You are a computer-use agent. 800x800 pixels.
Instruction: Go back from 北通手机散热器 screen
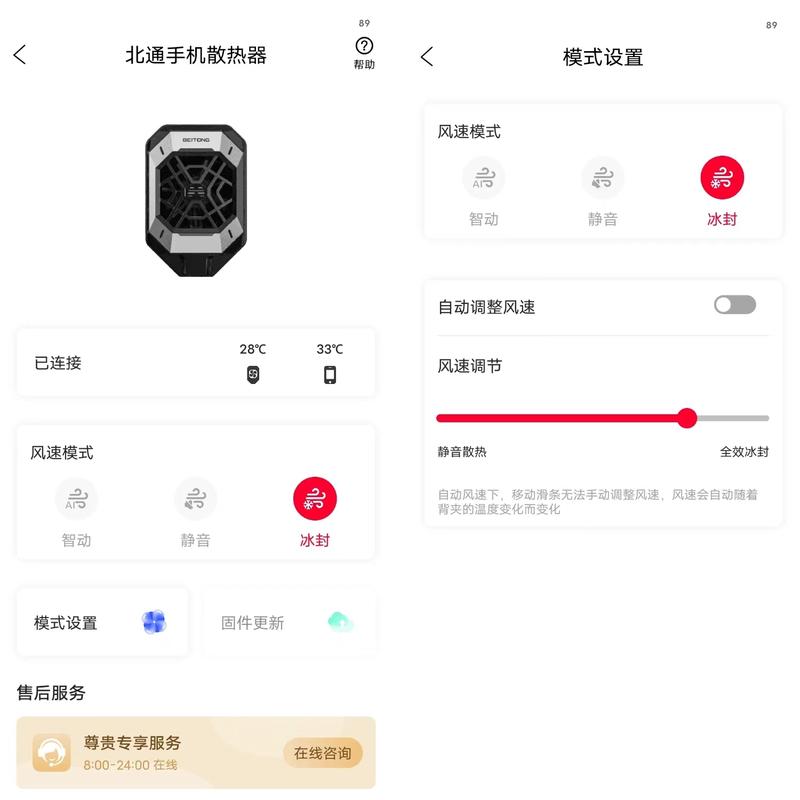coord(20,56)
